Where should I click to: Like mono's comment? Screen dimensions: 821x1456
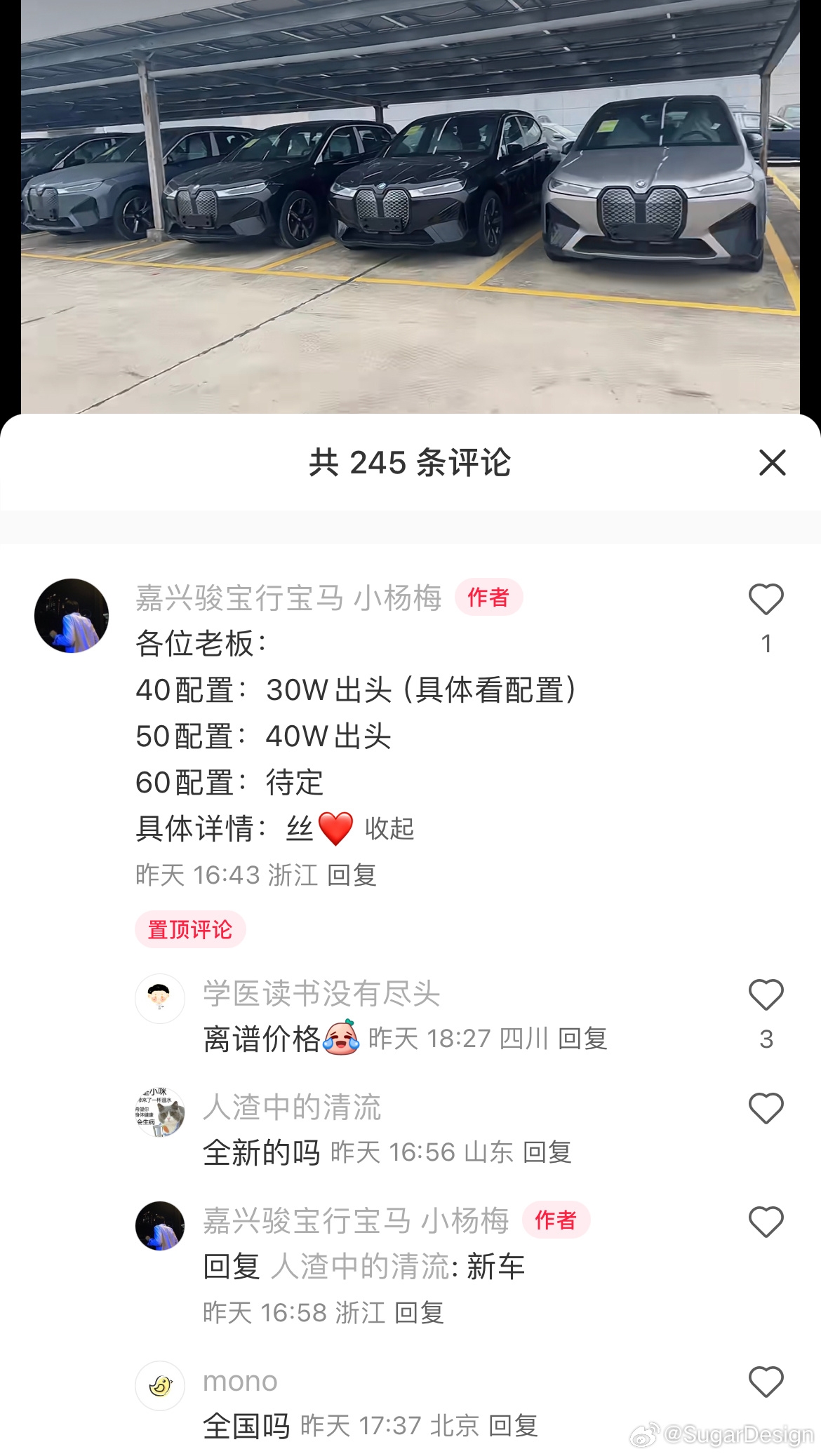[x=766, y=1383]
